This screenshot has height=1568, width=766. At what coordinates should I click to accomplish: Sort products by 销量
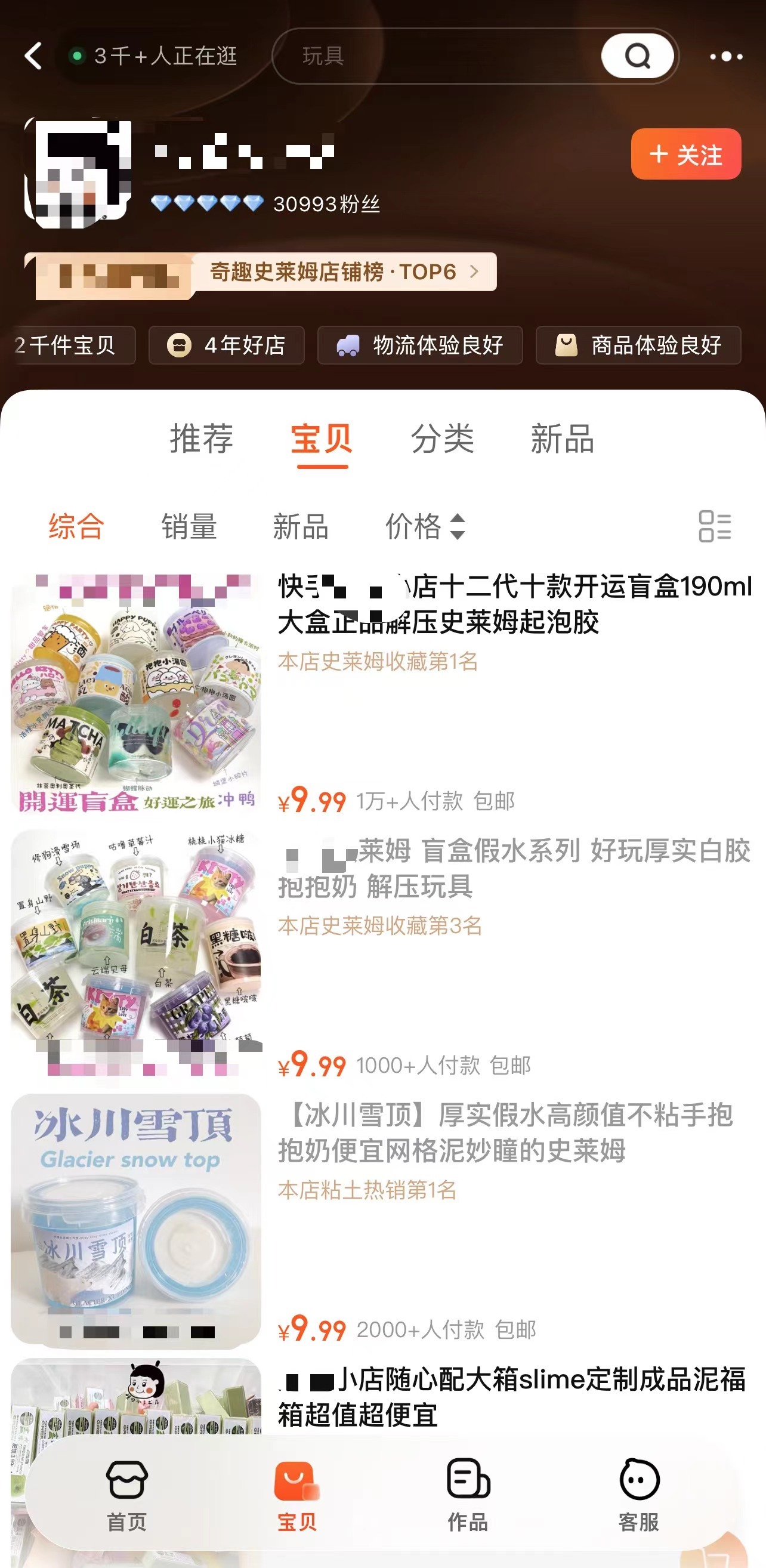pyautogui.click(x=189, y=526)
